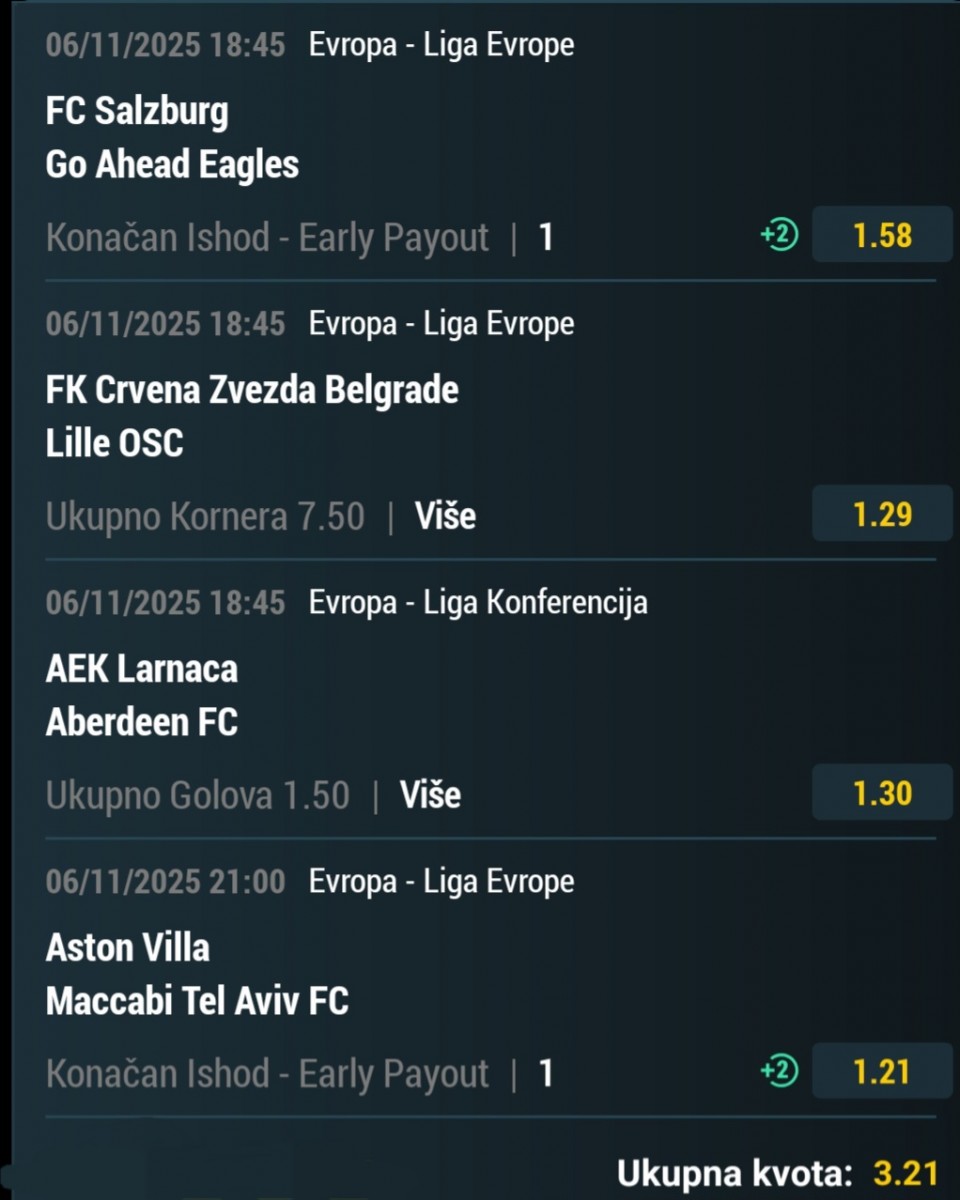The width and height of the screenshot is (960, 1200).
Task: Tap the 1.29 odds for Crvena Zvezda corners
Action: pyautogui.click(x=882, y=514)
